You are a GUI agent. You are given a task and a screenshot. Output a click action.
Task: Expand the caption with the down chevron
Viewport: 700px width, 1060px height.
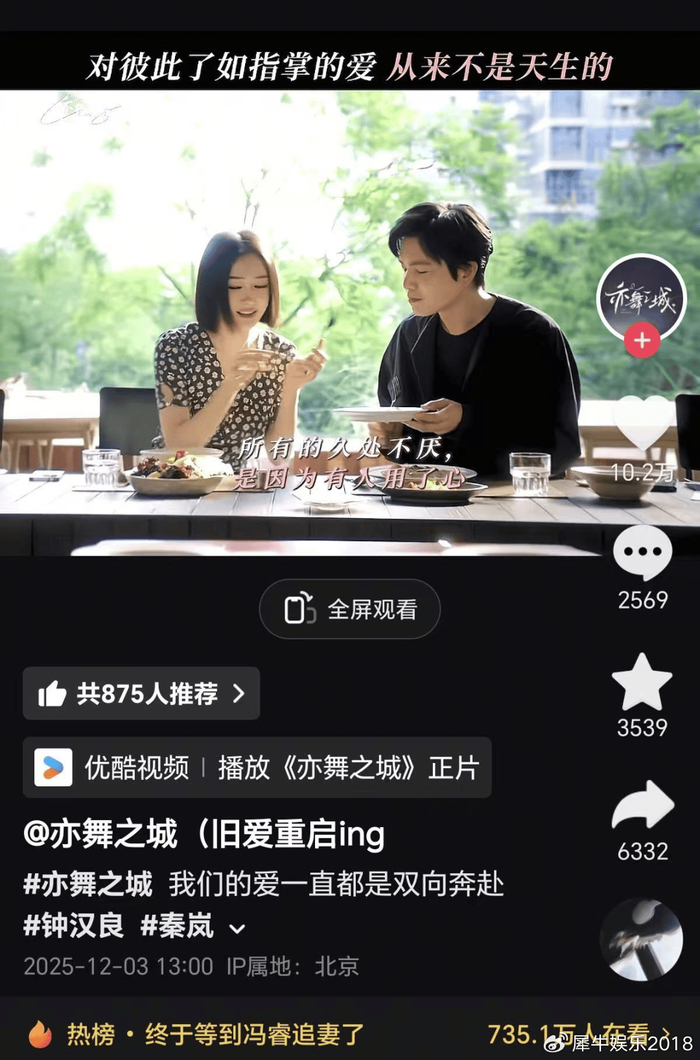[237, 929]
